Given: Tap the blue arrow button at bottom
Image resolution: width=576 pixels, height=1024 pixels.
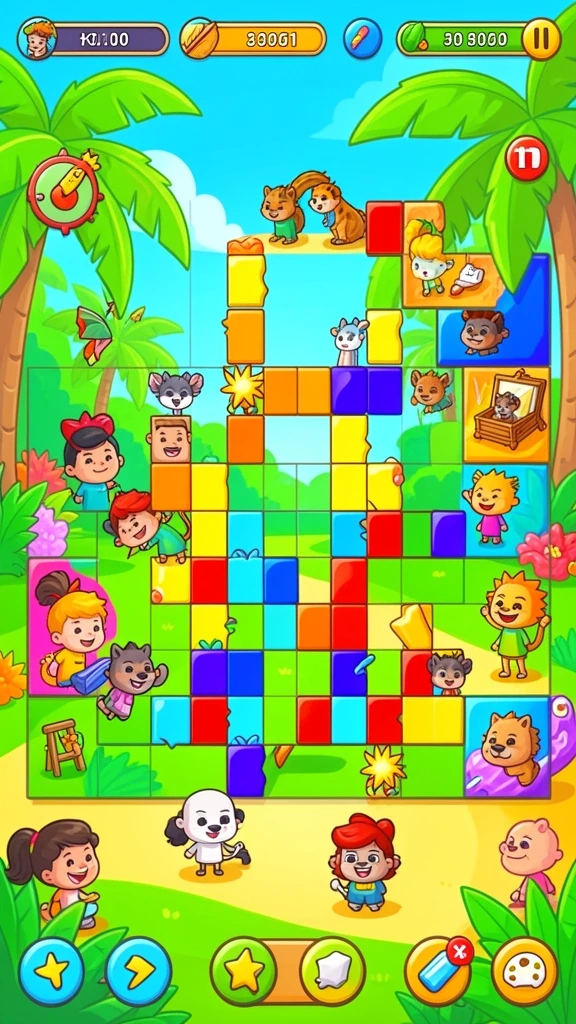Looking at the screenshot, I should pos(138,971).
